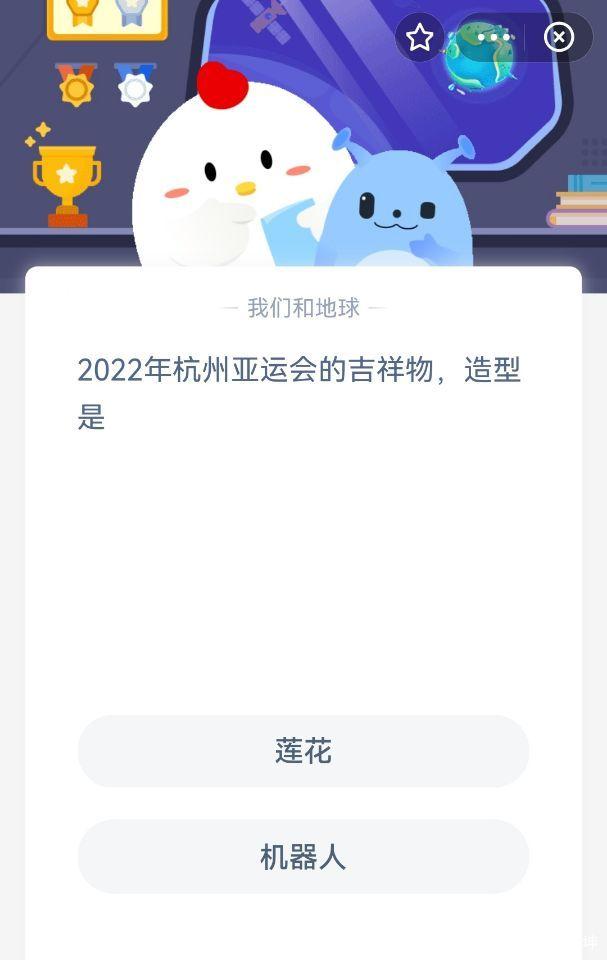Close the mini program
This screenshot has width=607, height=960.
(x=558, y=38)
